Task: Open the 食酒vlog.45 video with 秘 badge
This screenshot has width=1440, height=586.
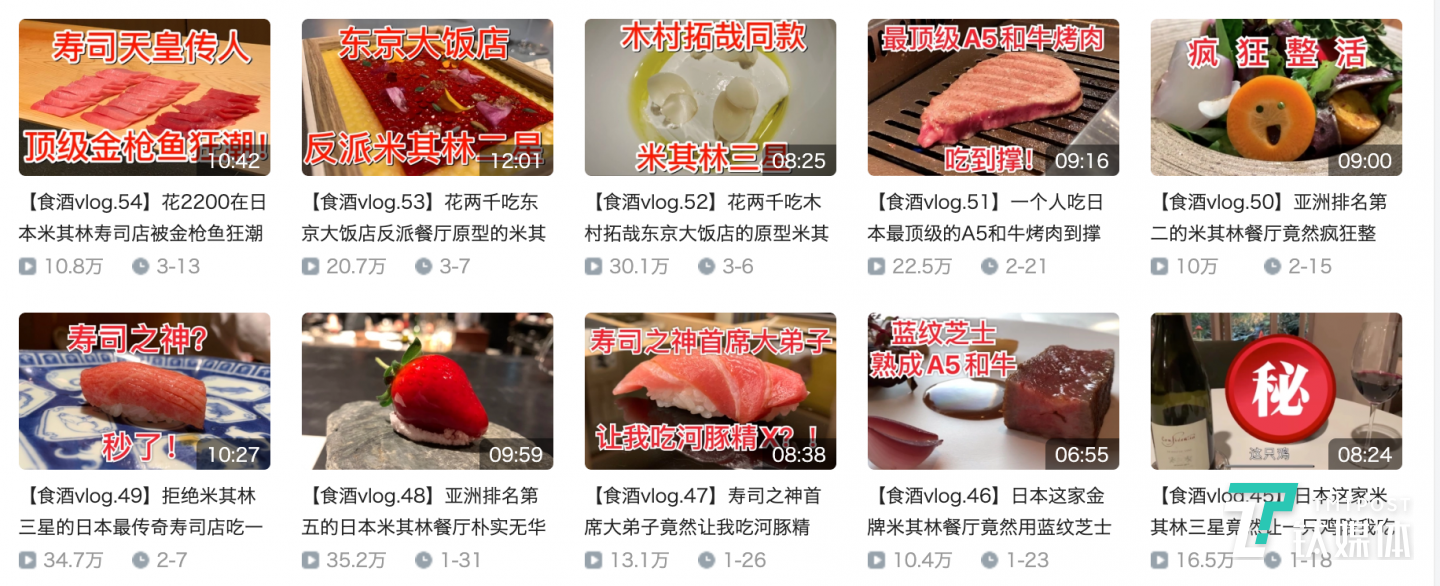Action: 1276,391
